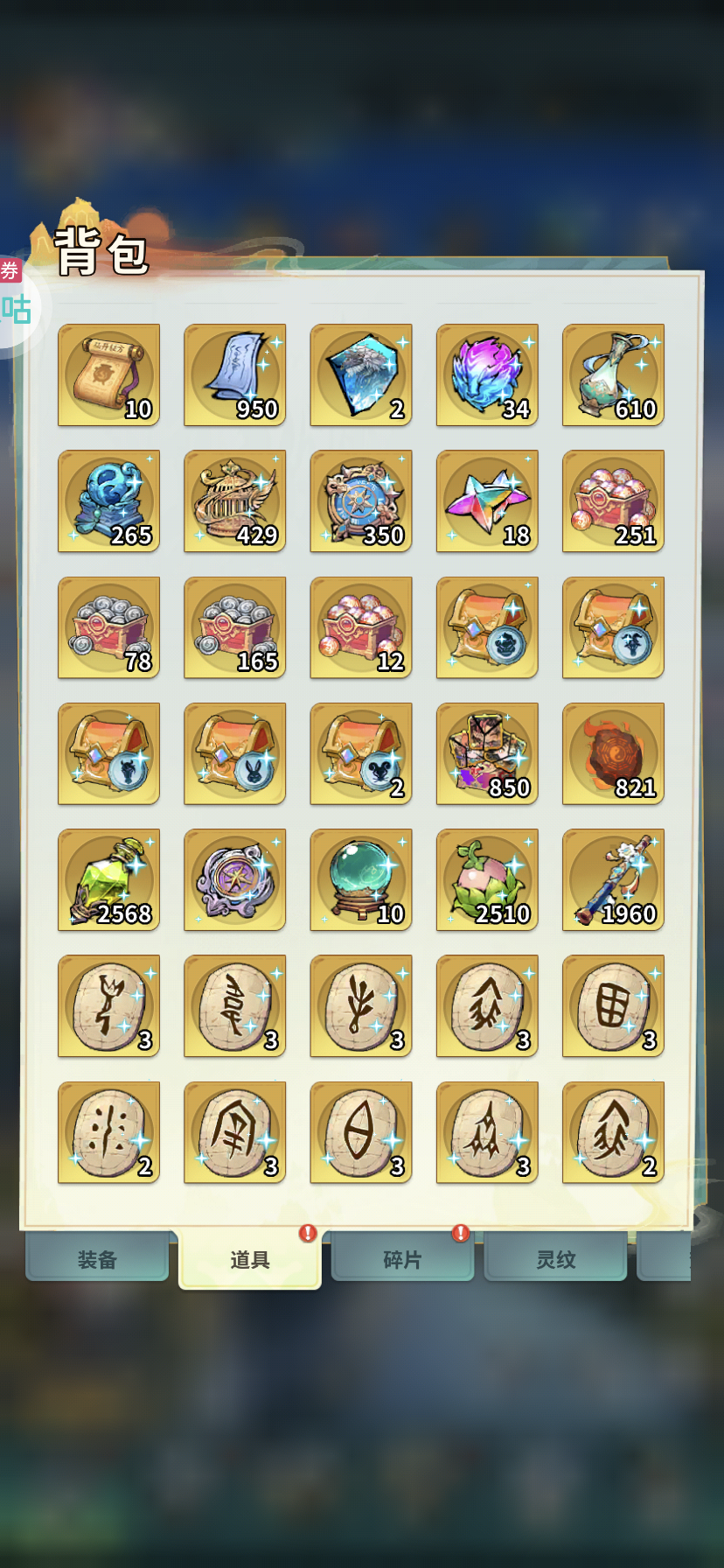Select the birdcage item with 429
The width and height of the screenshot is (724, 1568).
click(234, 500)
